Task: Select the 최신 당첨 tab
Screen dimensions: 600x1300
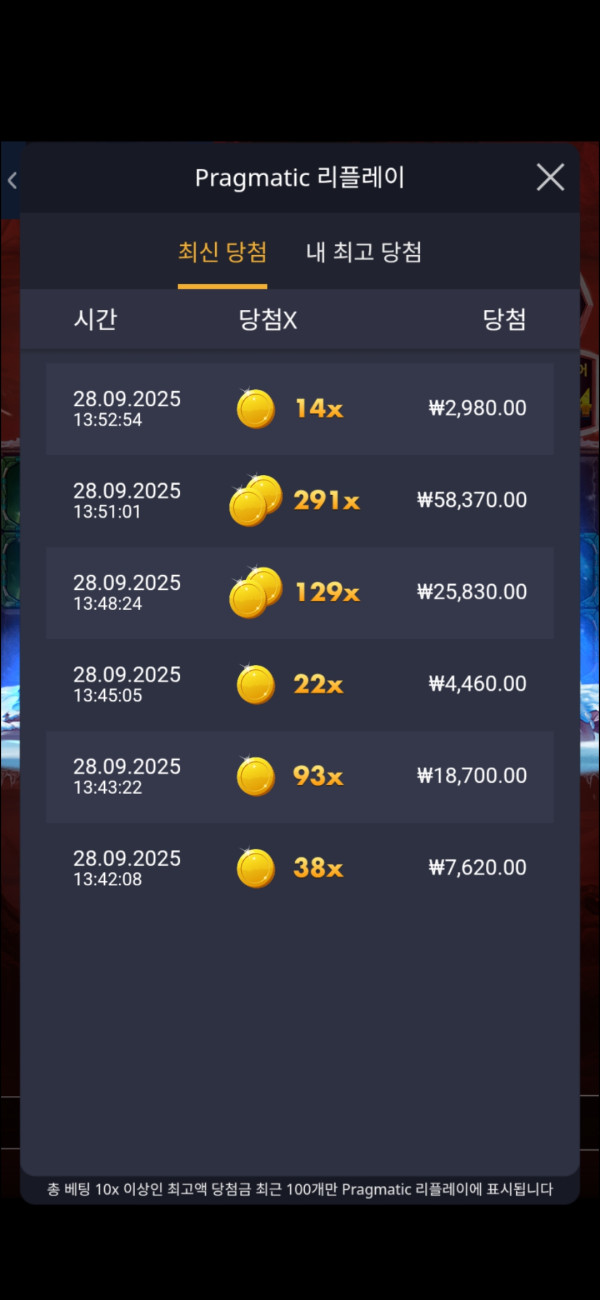Action: (x=222, y=252)
